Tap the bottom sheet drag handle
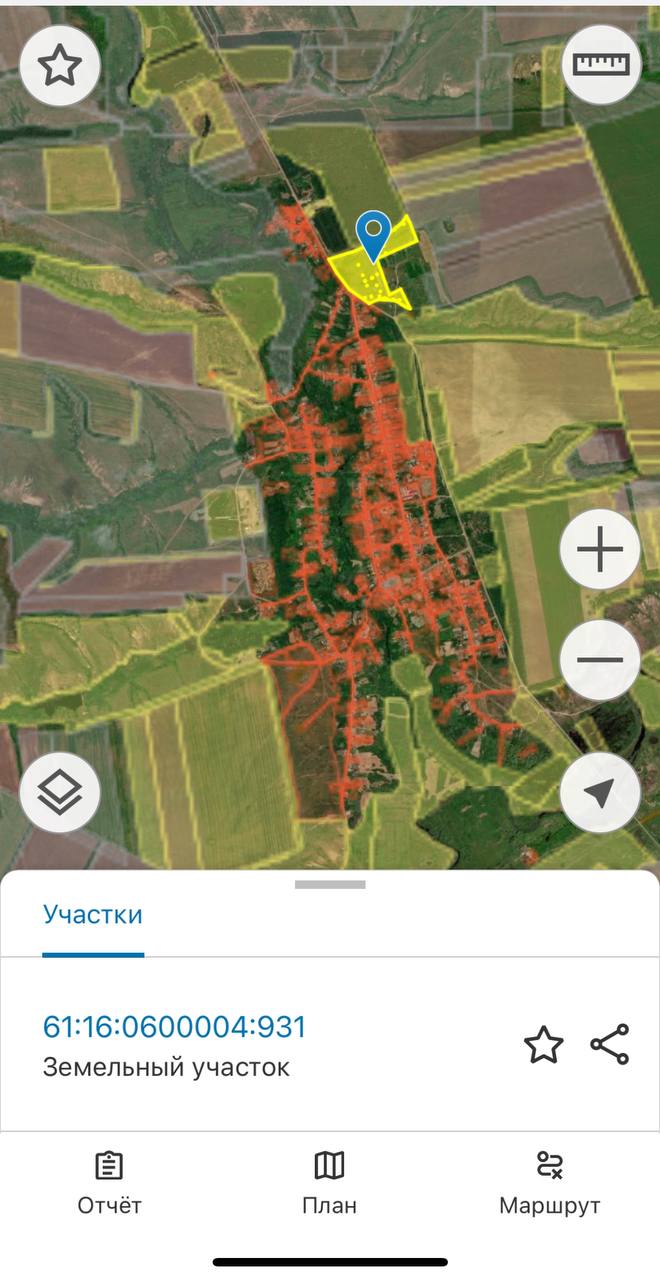 pyautogui.click(x=330, y=884)
